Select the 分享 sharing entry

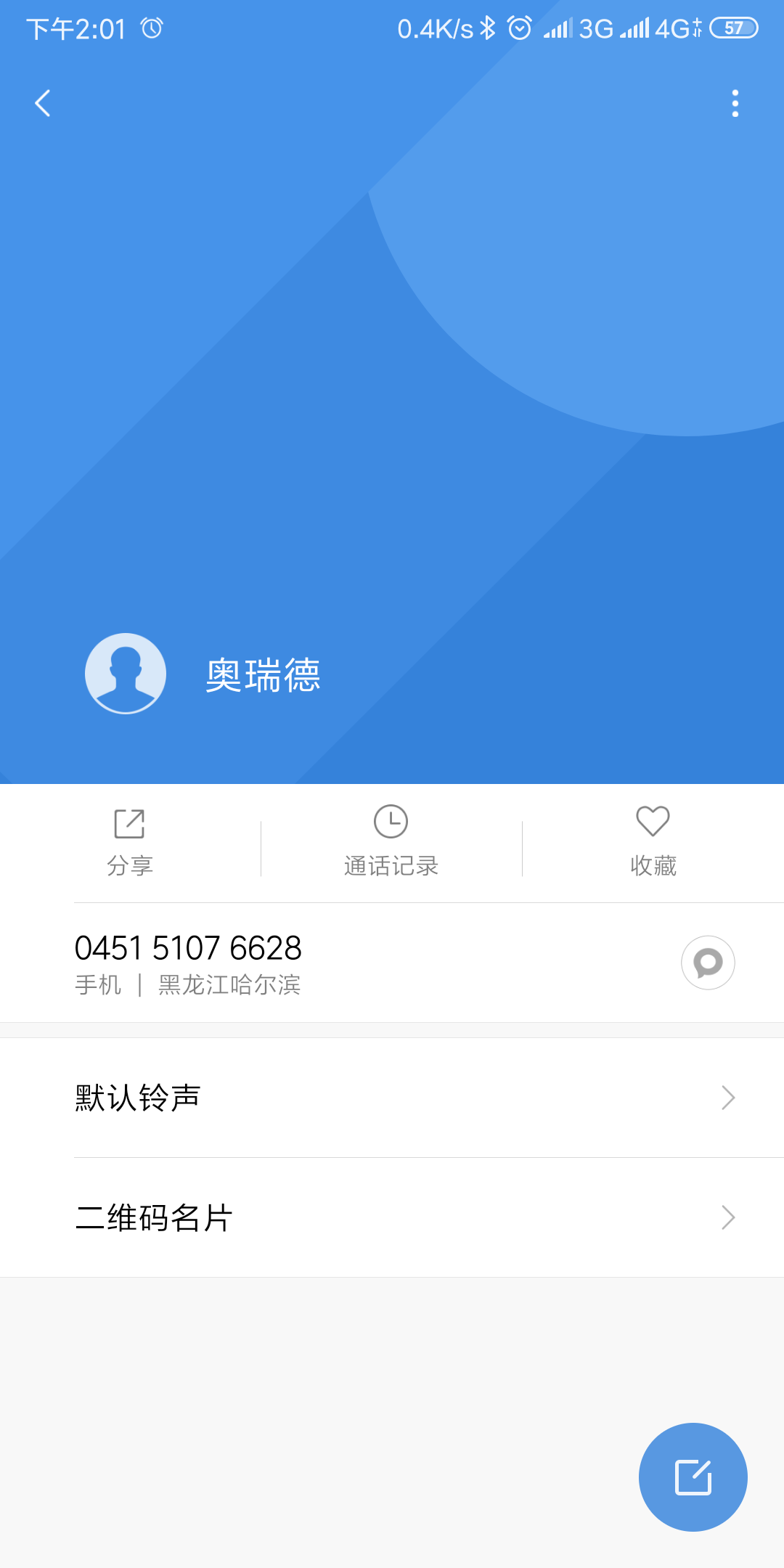tap(128, 865)
